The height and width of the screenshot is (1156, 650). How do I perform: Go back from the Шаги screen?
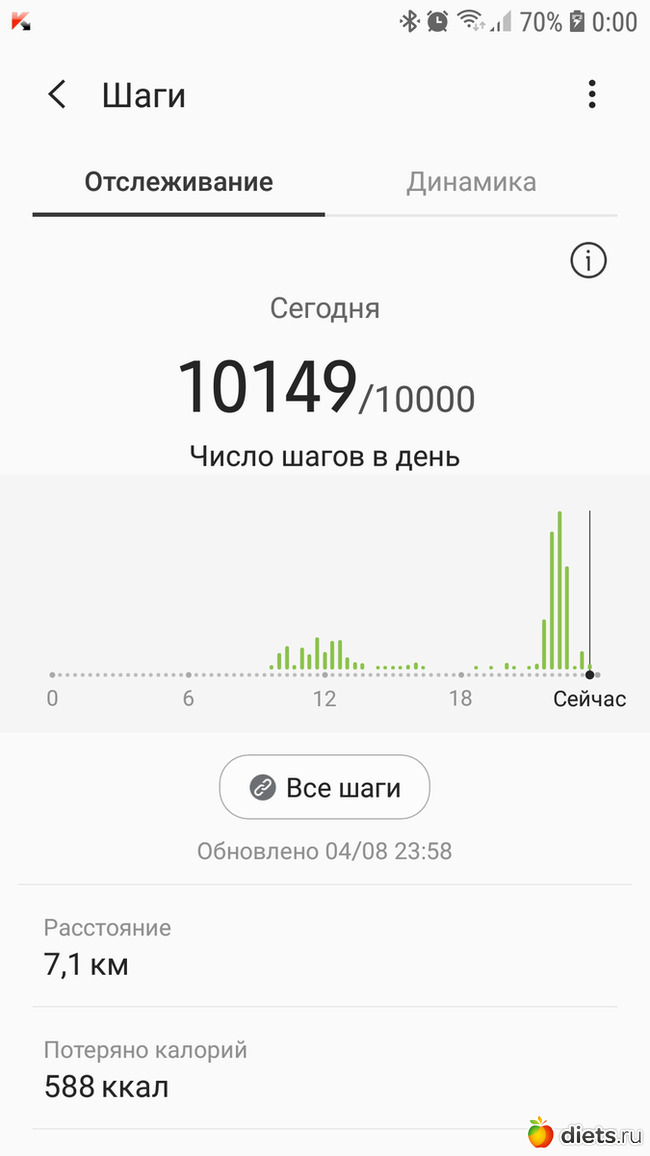pyautogui.click(x=57, y=95)
